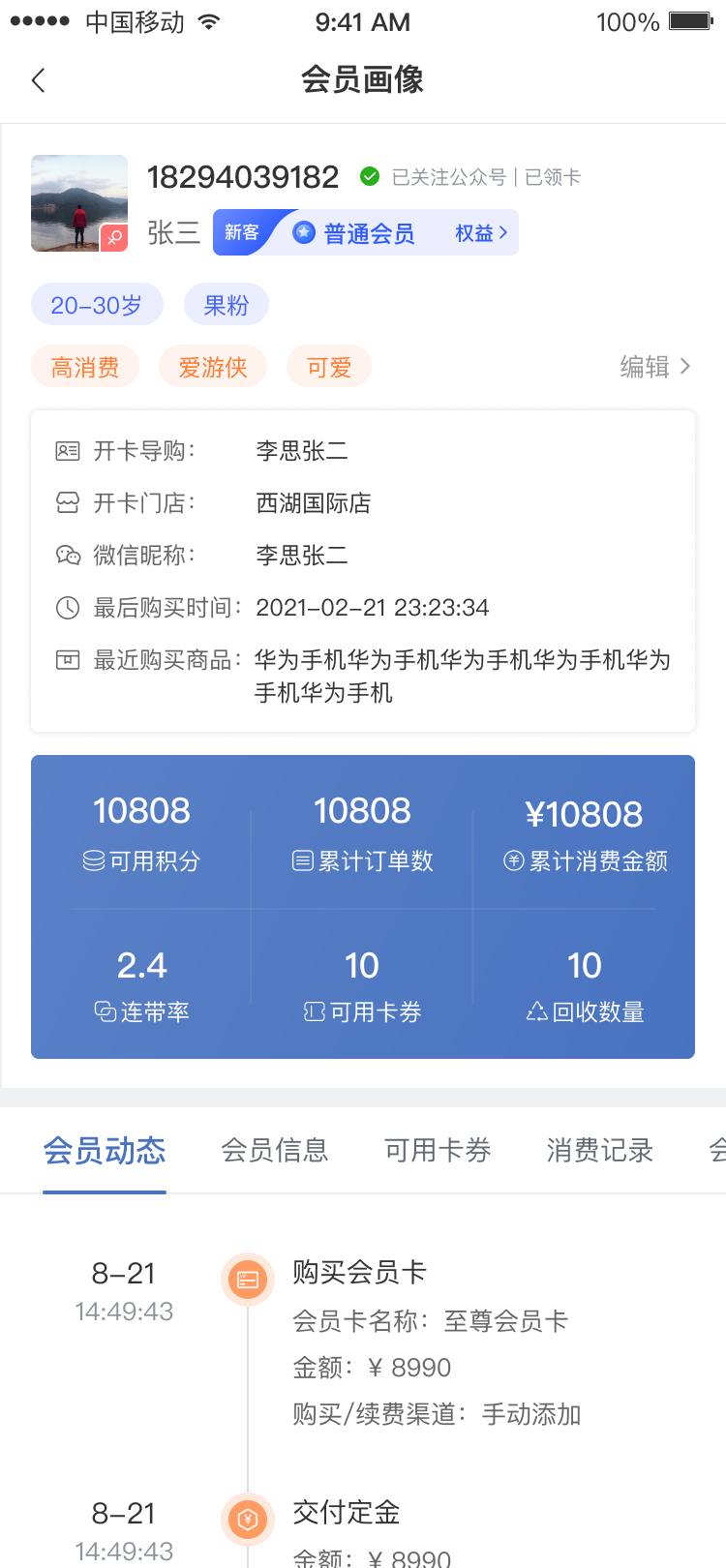Image resolution: width=726 pixels, height=1568 pixels.
Task: Open 可用积分 points stat
Action: (141, 834)
